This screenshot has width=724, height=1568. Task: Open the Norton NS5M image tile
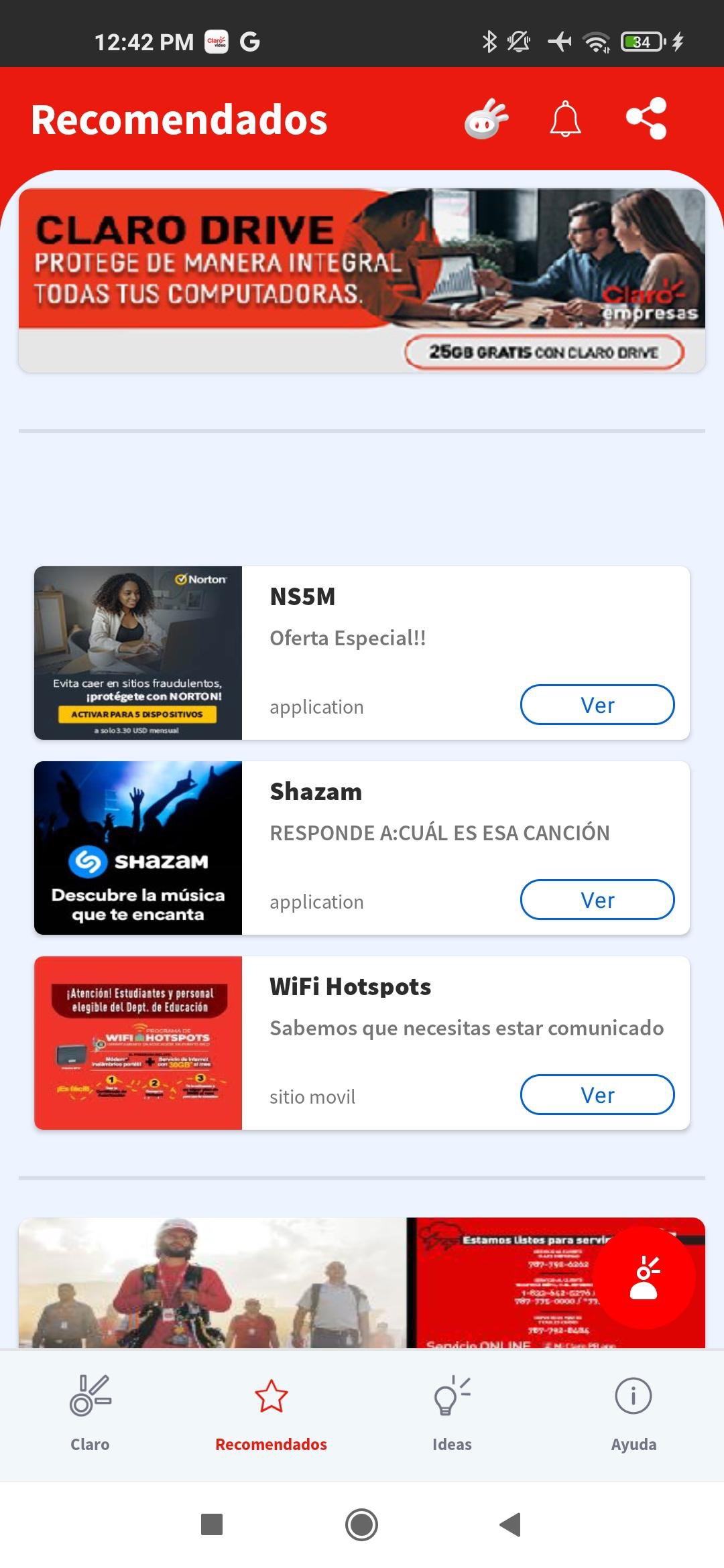138,653
